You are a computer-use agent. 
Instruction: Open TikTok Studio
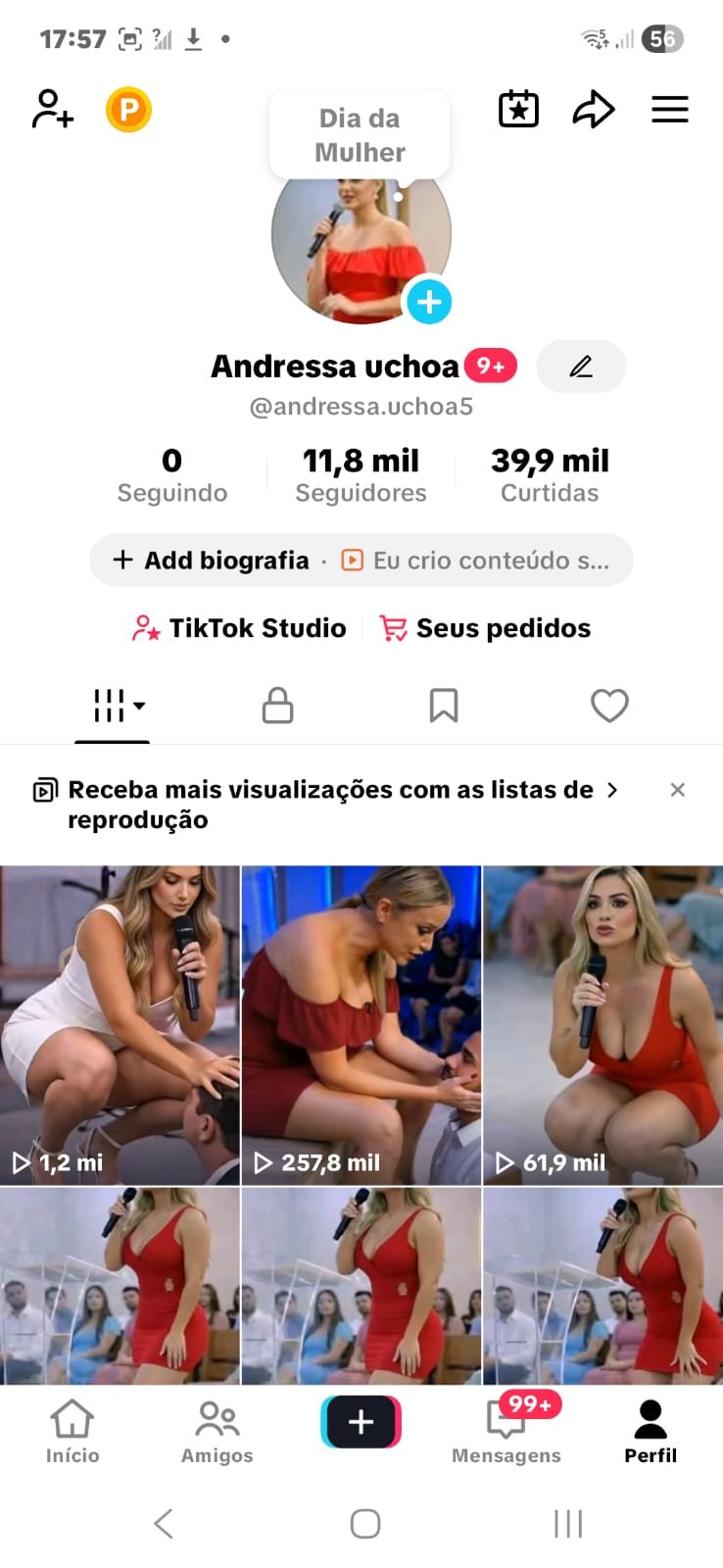239,628
